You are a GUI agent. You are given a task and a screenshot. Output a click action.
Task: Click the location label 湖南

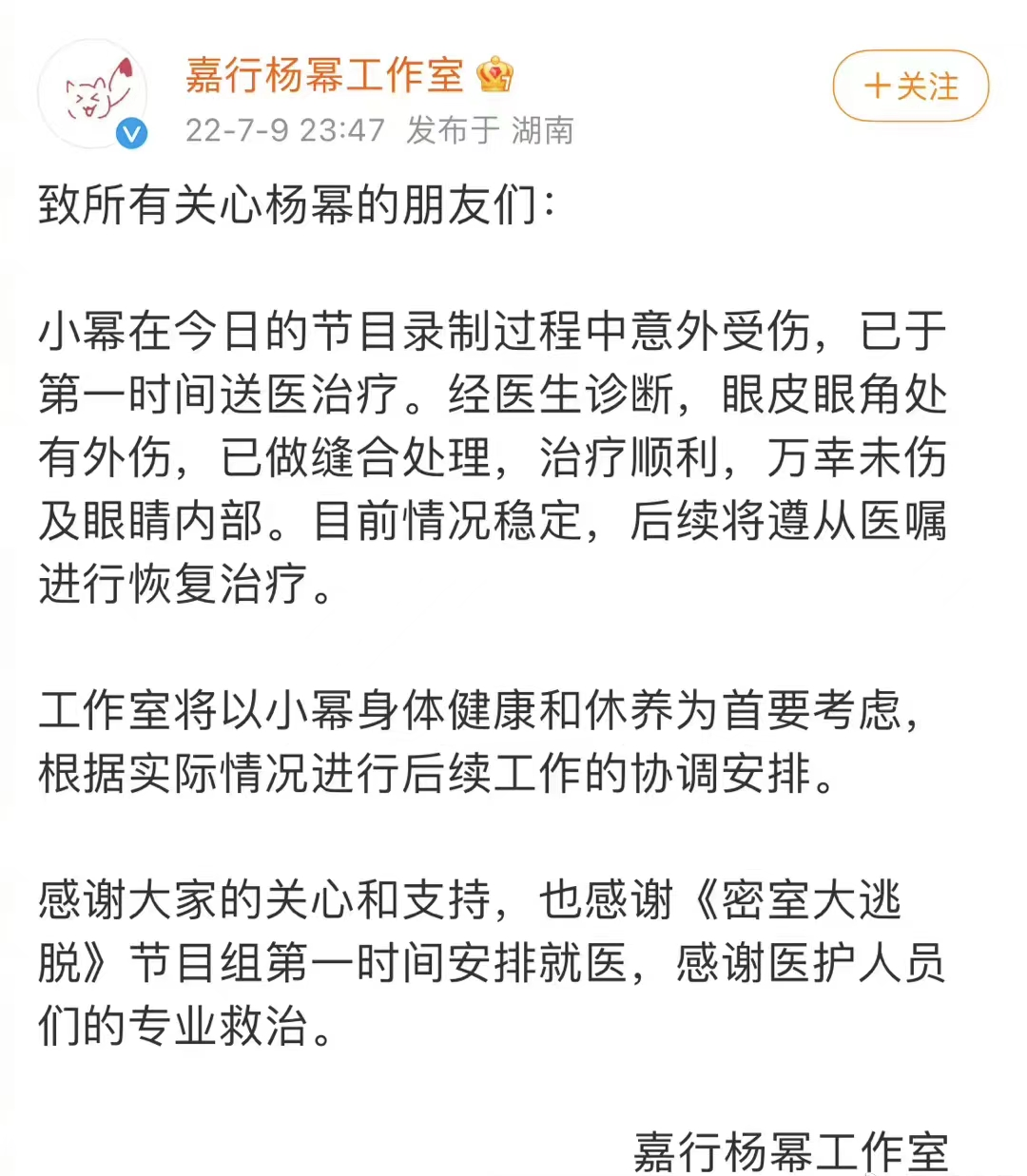coord(540,132)
